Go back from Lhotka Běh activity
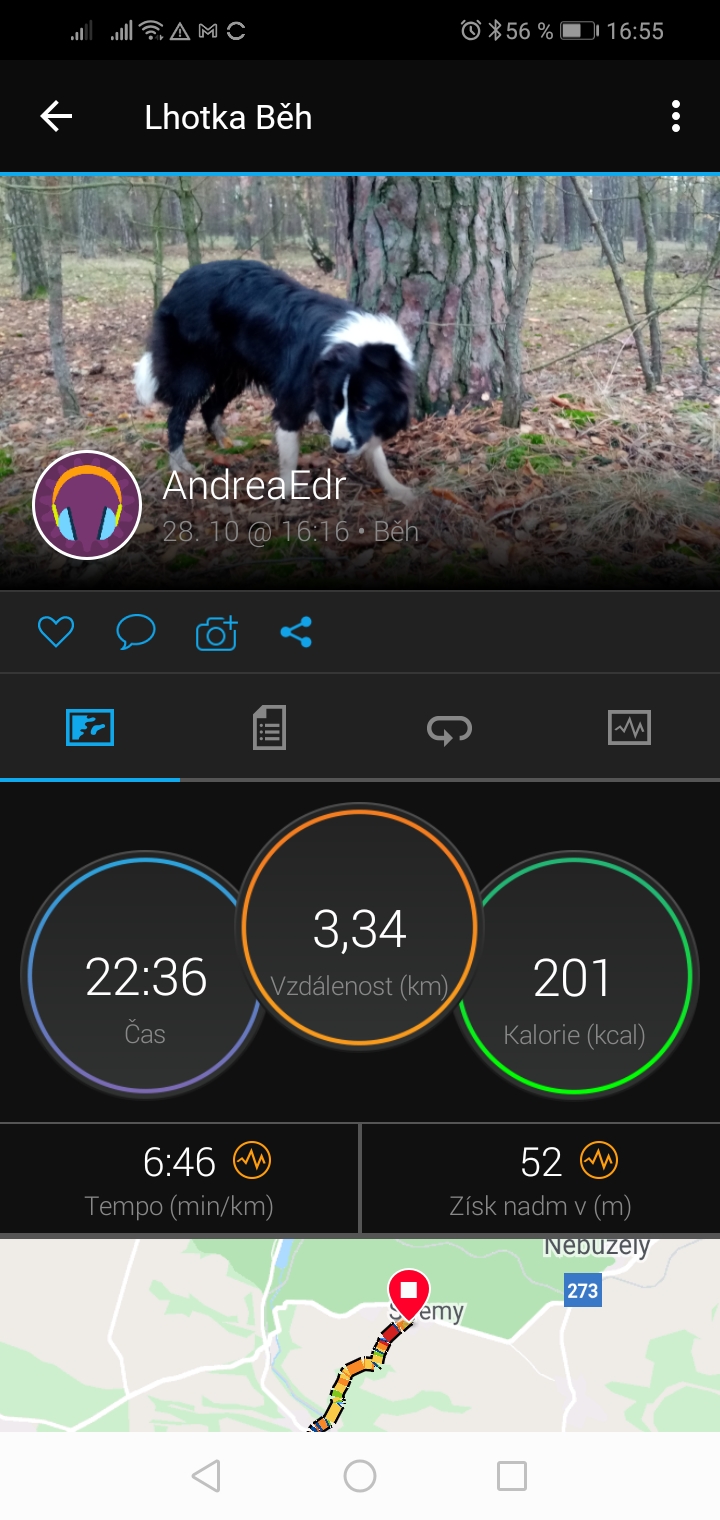This screenshot has width=720, height=1520. click(x=56, y=117)
